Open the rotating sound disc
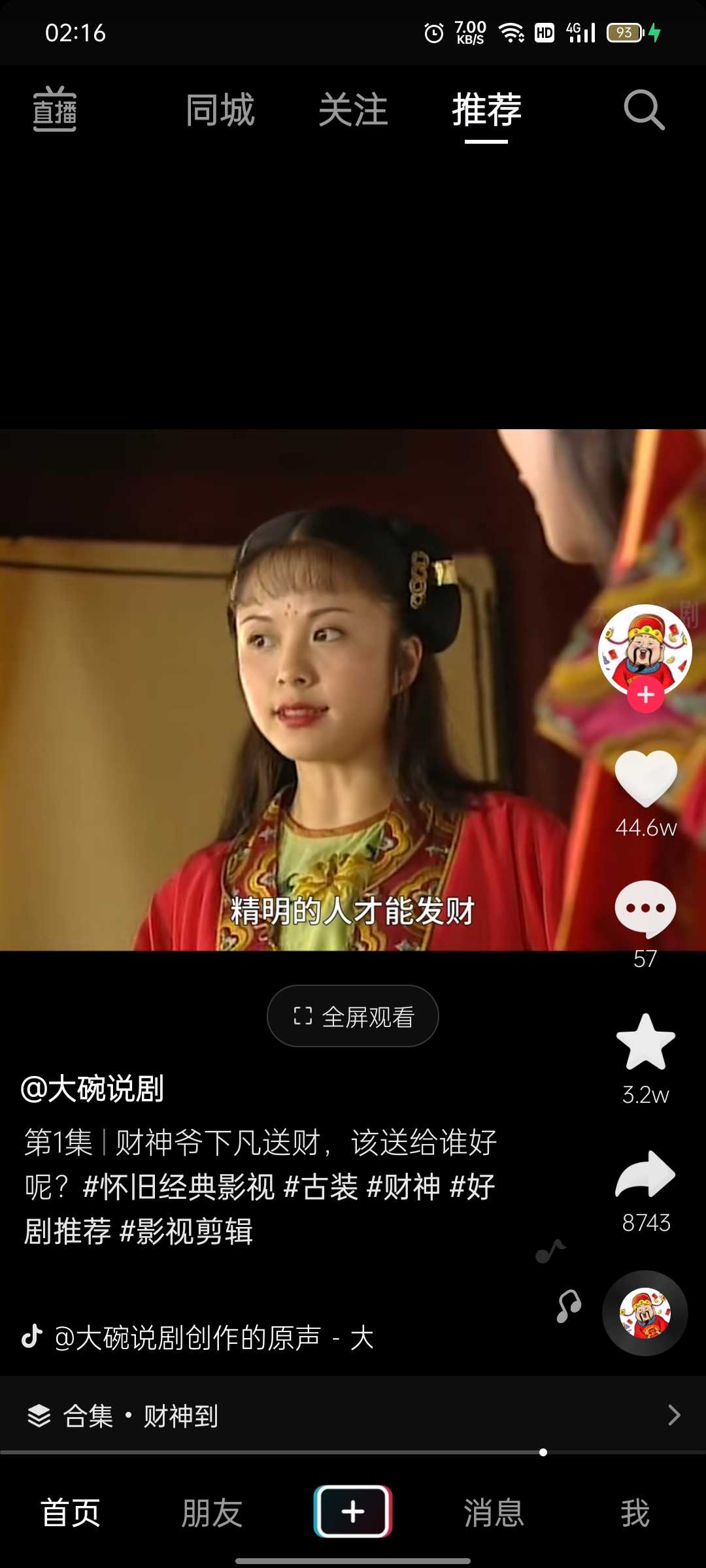The height and width of the screenshot is (1568, 706). (645, 1313)
